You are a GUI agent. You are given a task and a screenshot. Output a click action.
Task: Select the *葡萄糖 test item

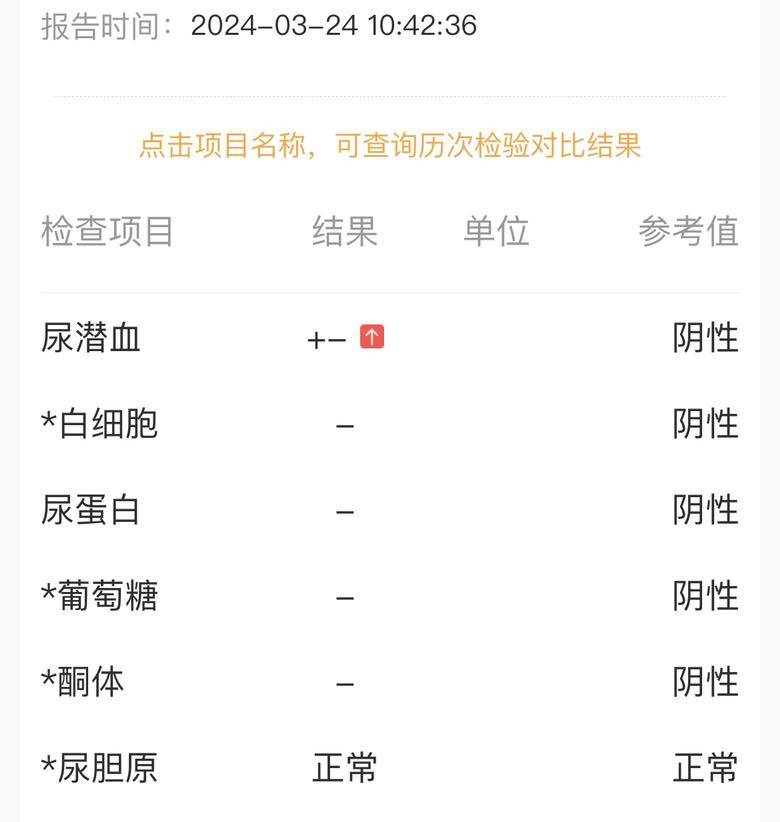pos(99,596)
